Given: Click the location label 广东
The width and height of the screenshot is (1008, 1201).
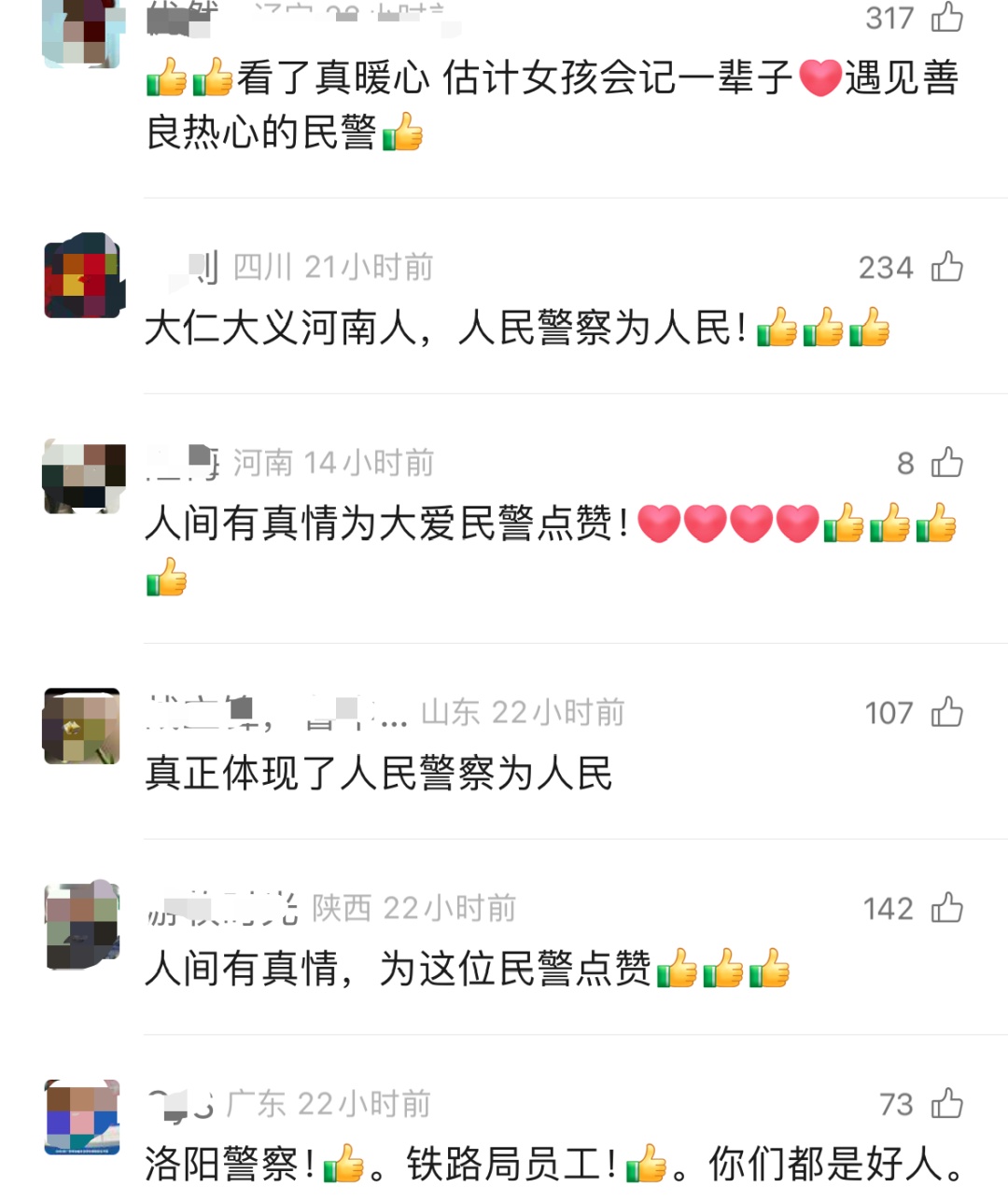Looking at the screenshot, I should [257, 1104].
